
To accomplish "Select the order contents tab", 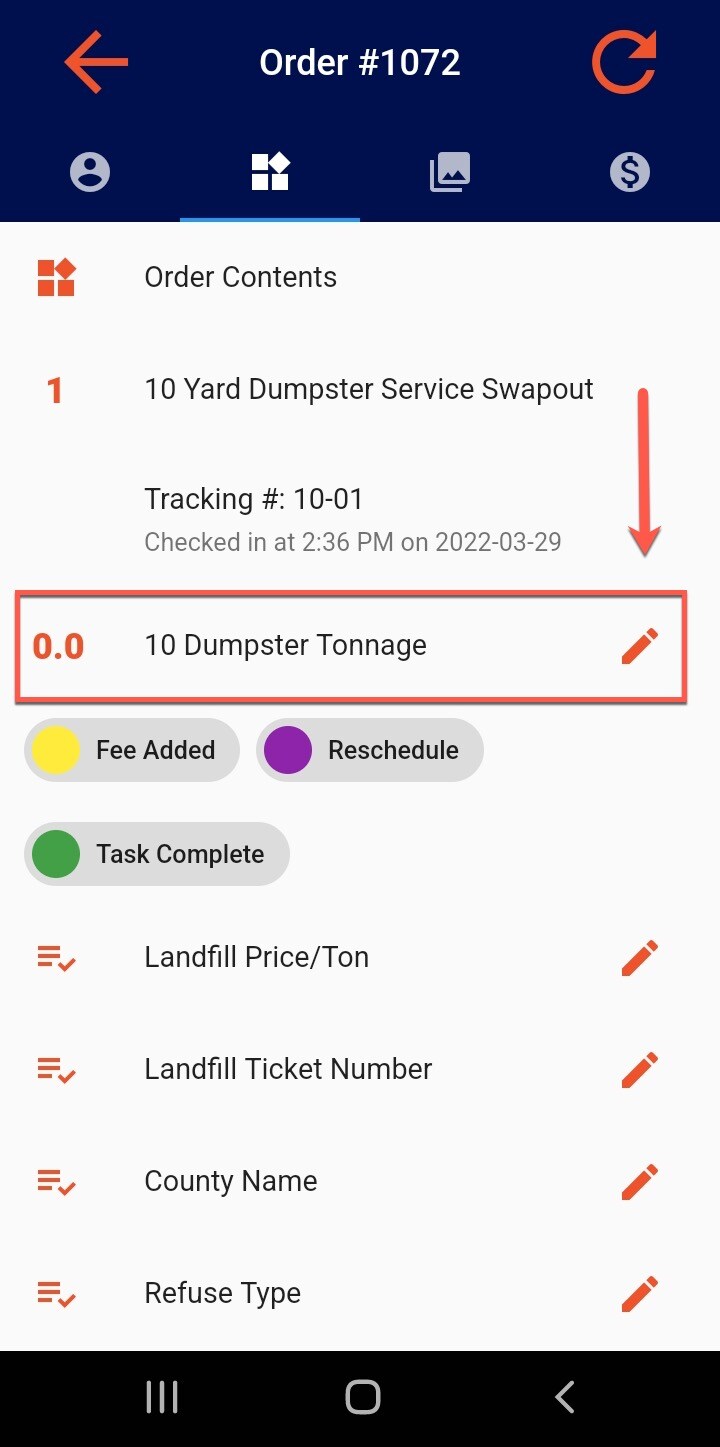I will pos(270,172).
